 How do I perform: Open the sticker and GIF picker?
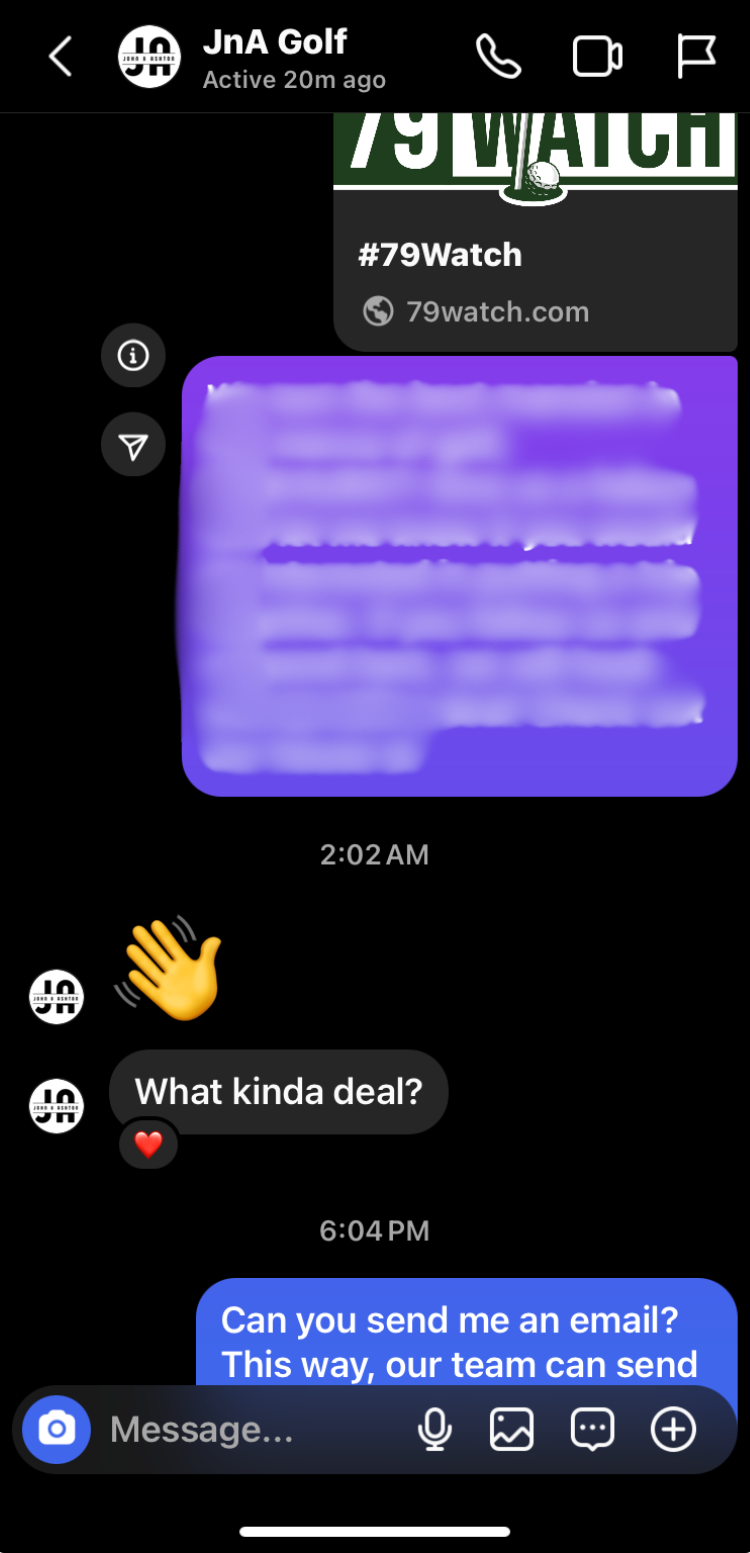[592, 1430]
